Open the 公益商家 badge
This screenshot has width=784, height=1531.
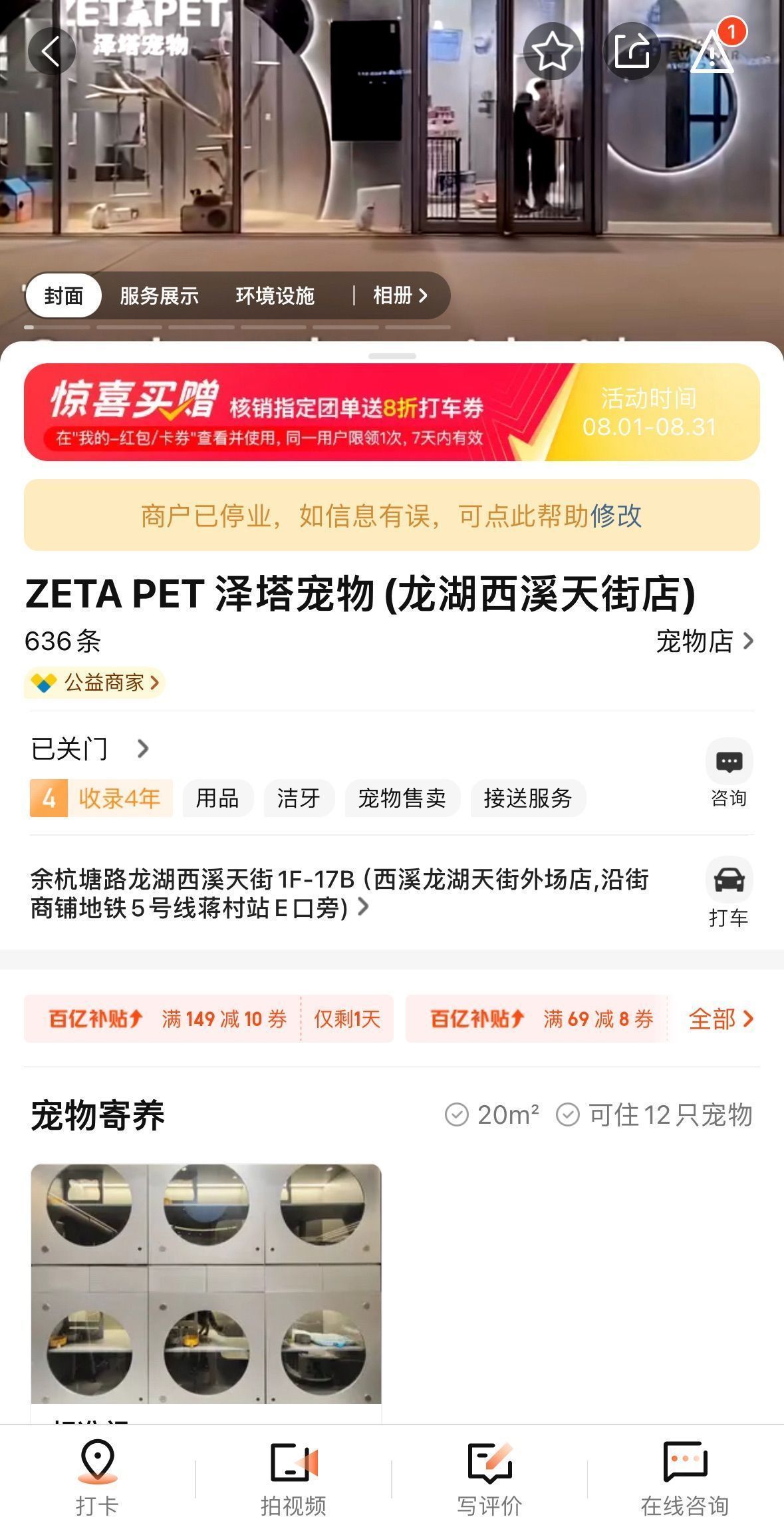[95, 683]
